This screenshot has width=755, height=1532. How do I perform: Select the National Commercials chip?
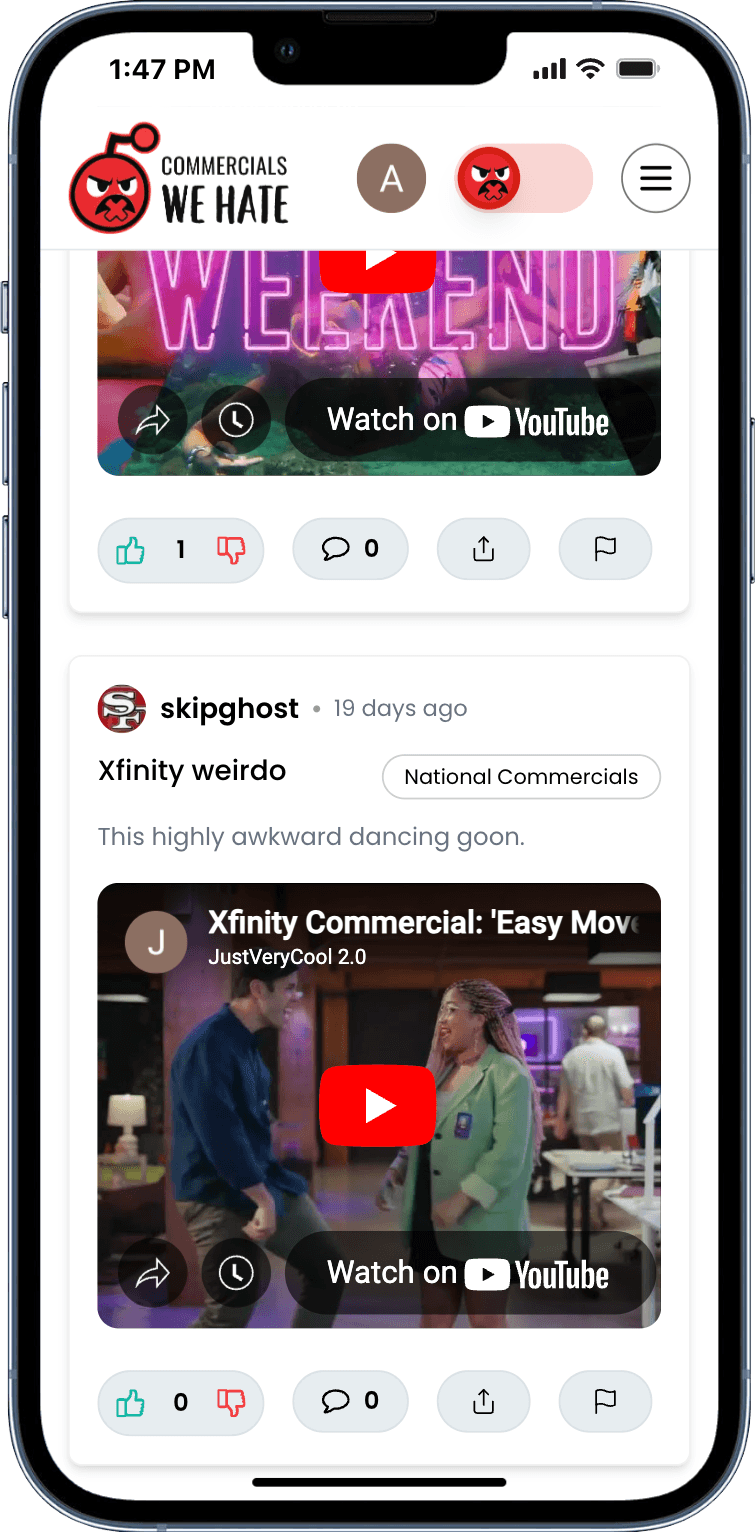click(x=521, y=777)
